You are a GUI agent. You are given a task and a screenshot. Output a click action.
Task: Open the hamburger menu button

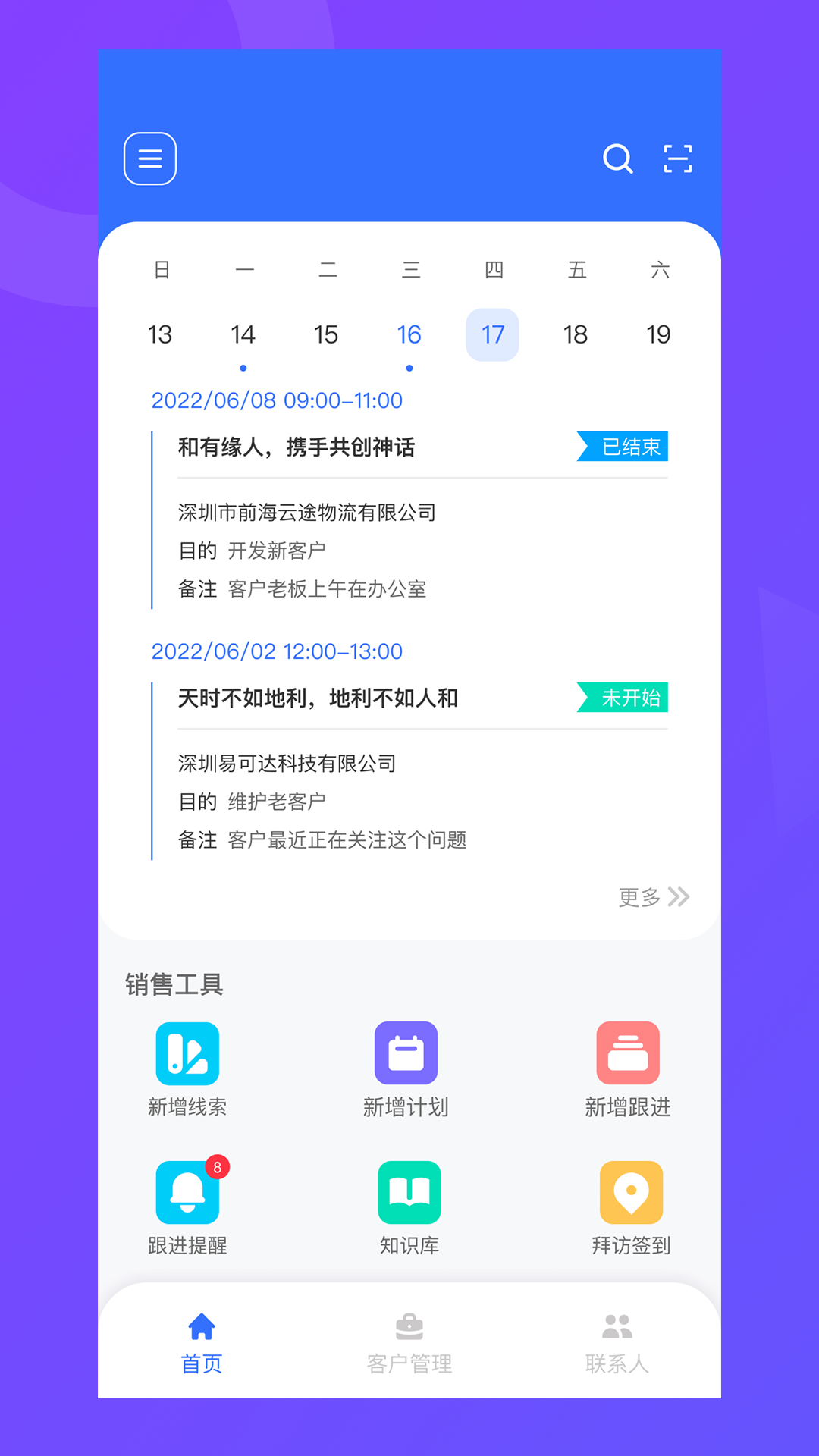coord(150,158)
